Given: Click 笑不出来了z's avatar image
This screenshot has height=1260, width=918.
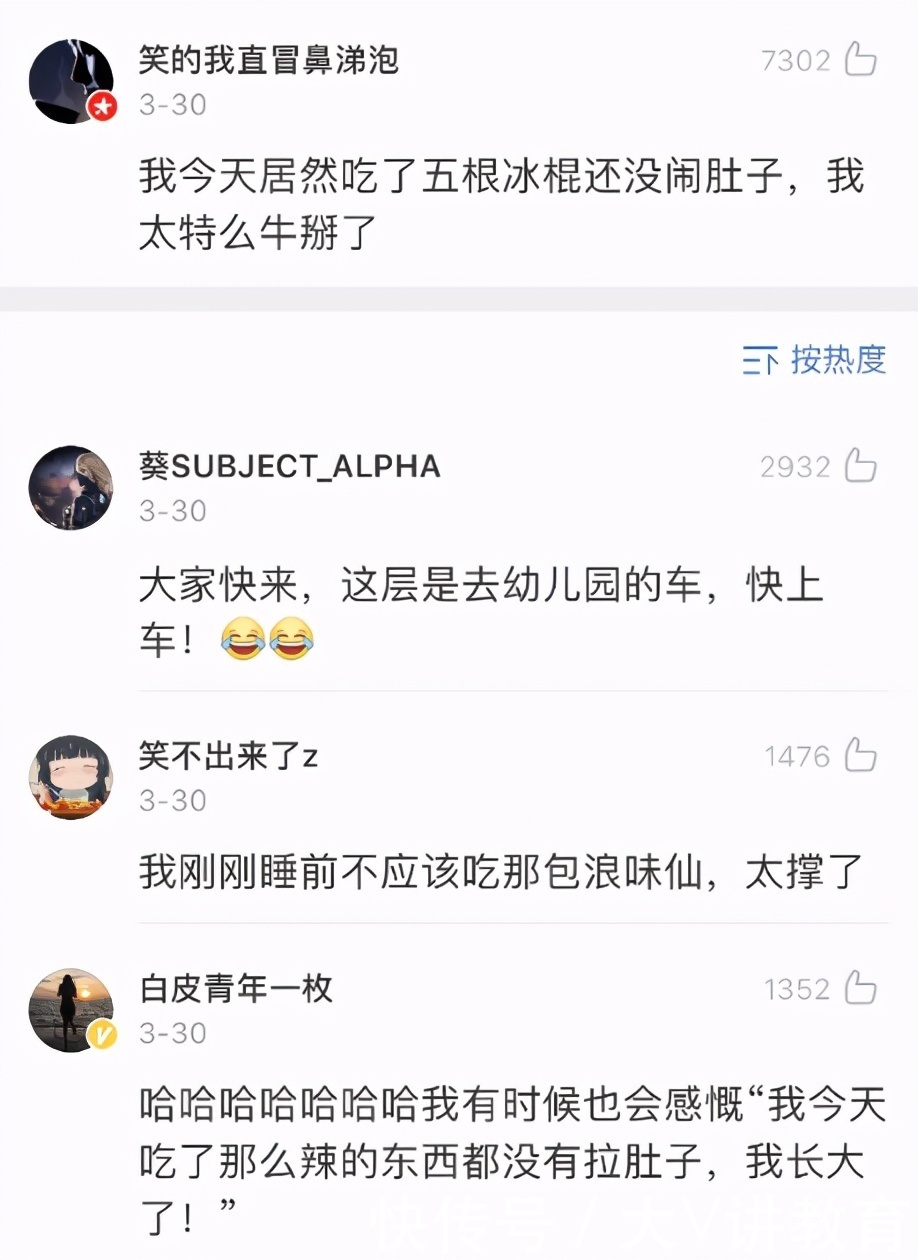Looking at the screenshot, I should pyautogui.click(x=71, y=778).
